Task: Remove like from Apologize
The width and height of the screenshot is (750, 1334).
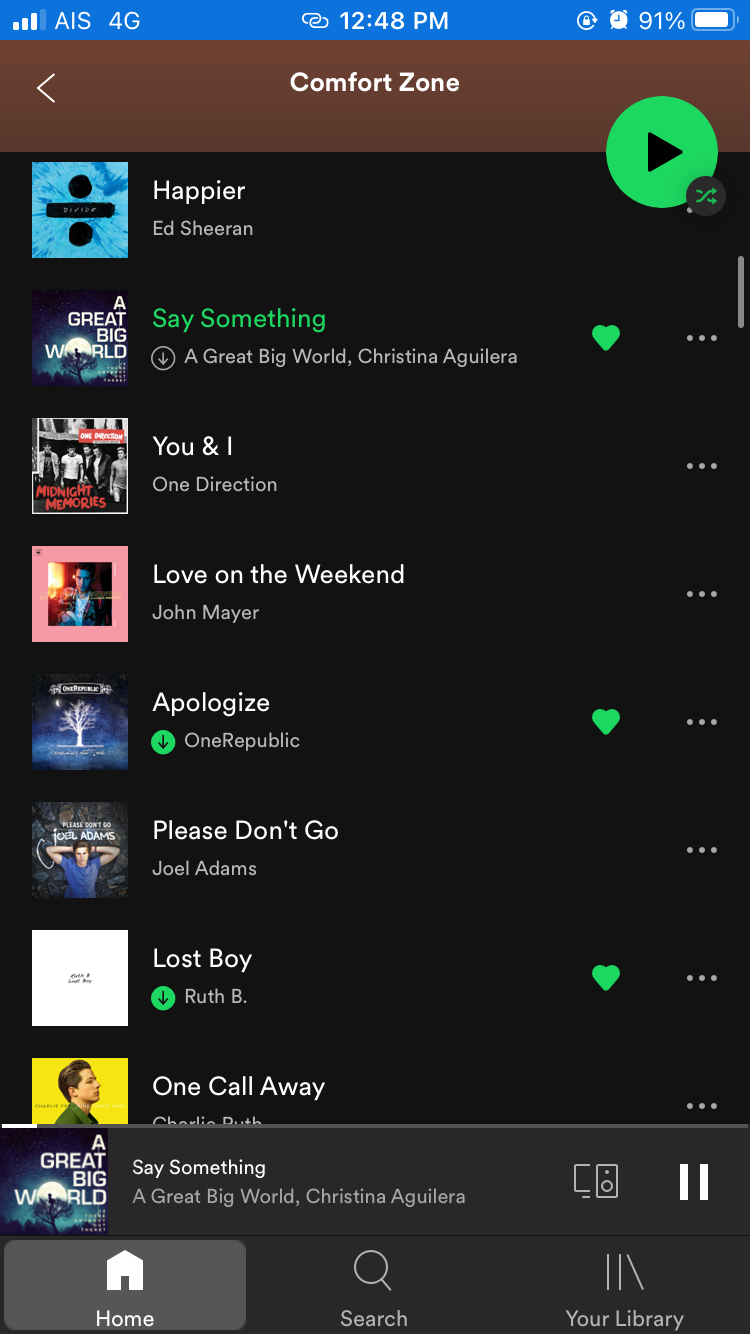Action: (x=606, y=721)
